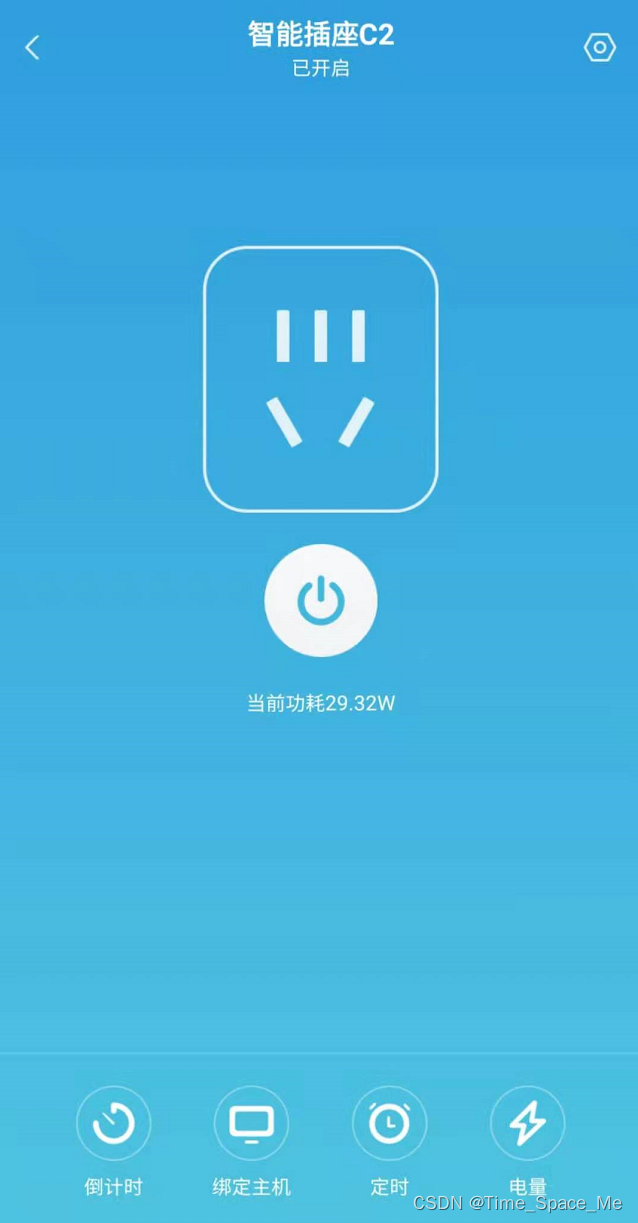Open the 定时 timer schedule

[x=389, y=1124]
